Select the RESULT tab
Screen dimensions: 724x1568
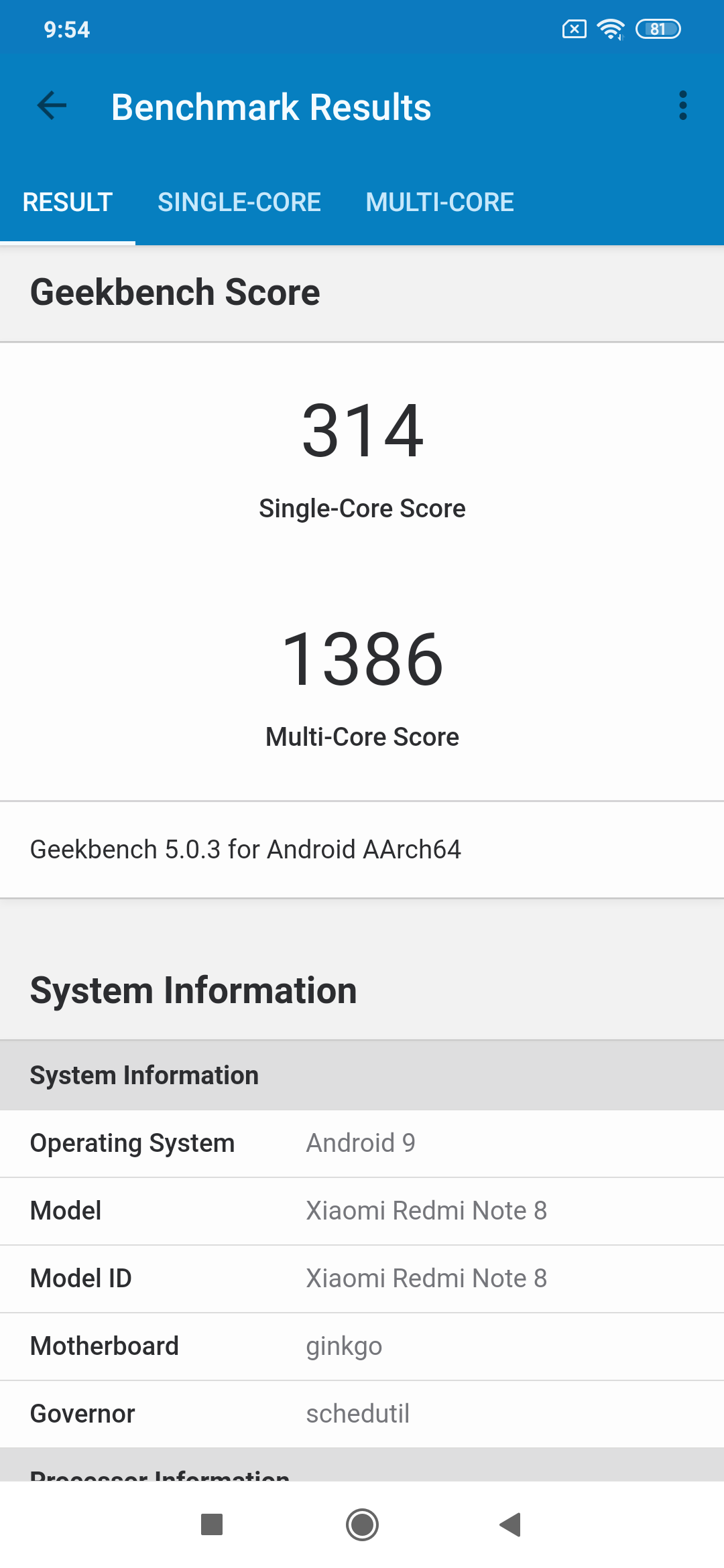(x=68, y=202)
